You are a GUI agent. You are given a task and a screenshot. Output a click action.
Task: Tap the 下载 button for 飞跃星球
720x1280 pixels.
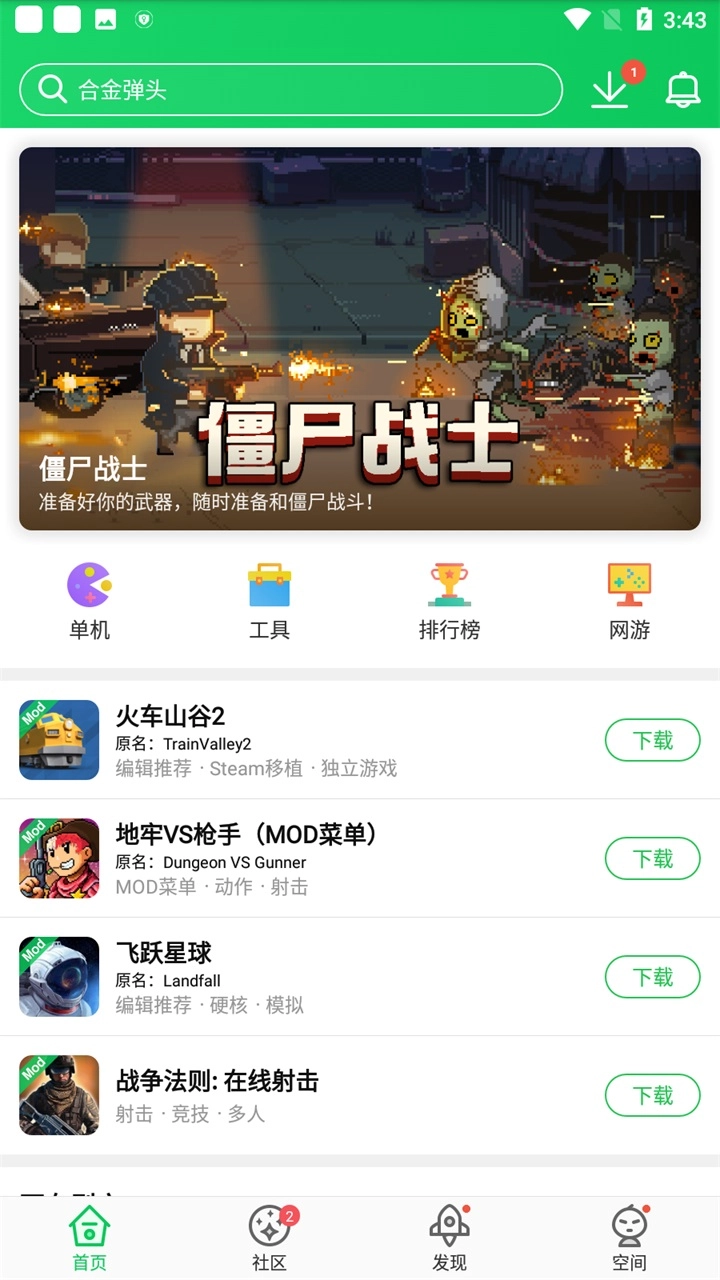pyautogui.click(x=652, y=977)
